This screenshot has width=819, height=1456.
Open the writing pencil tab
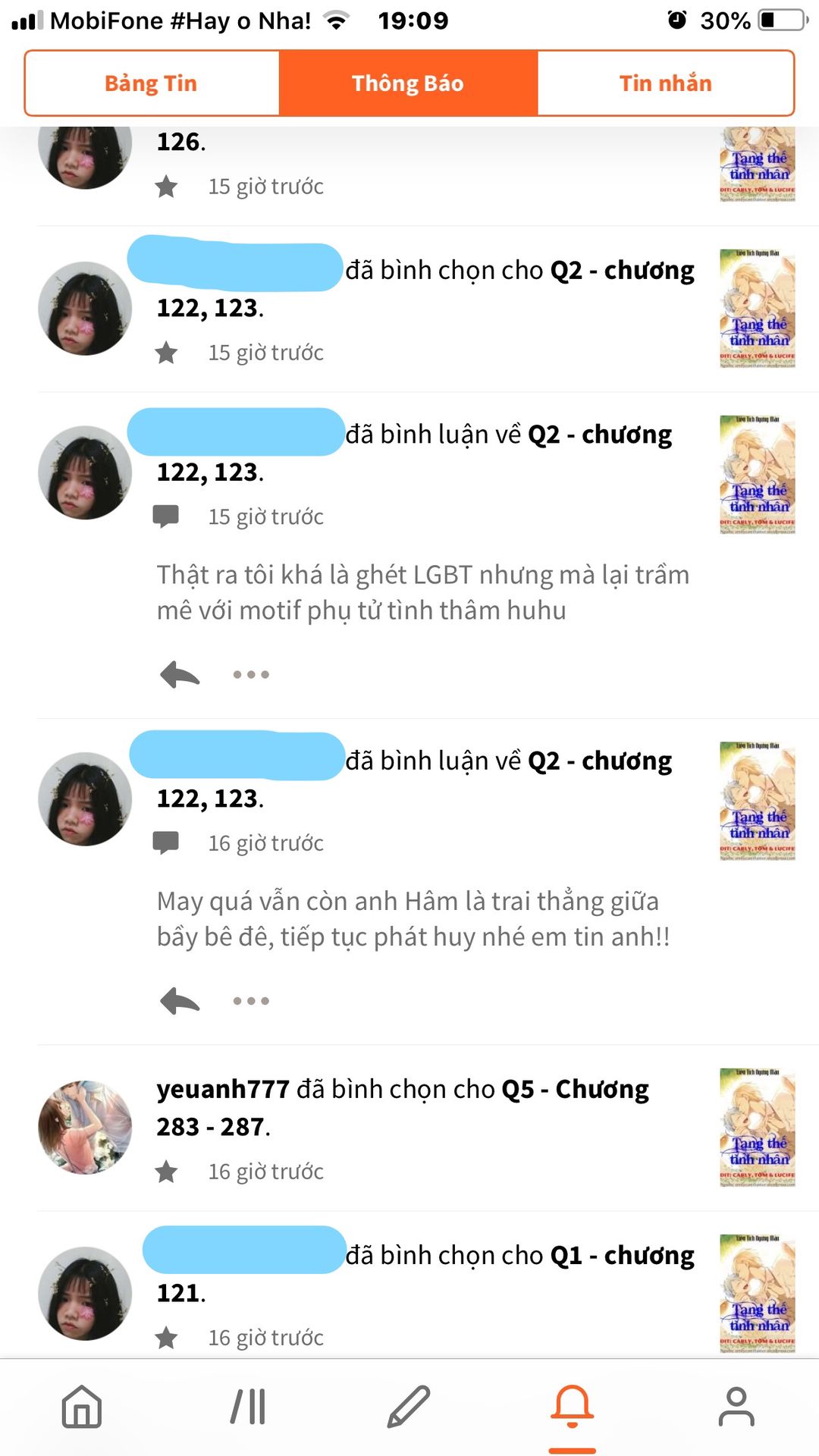click(x=409, y=1407)
